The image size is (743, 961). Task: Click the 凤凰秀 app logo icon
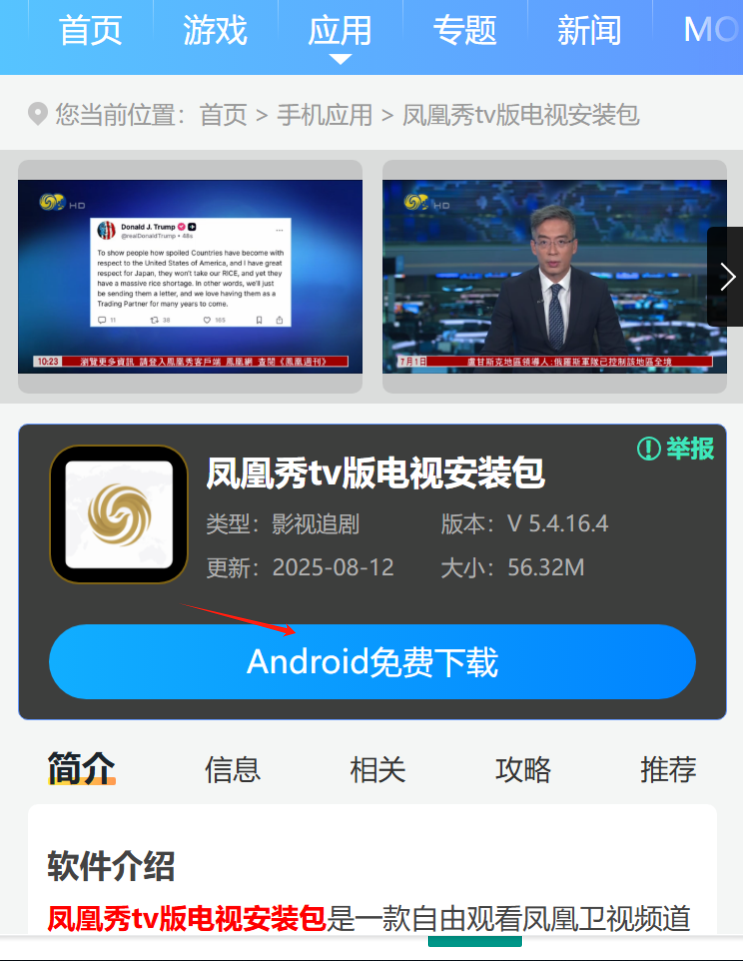tap(119, 514)
